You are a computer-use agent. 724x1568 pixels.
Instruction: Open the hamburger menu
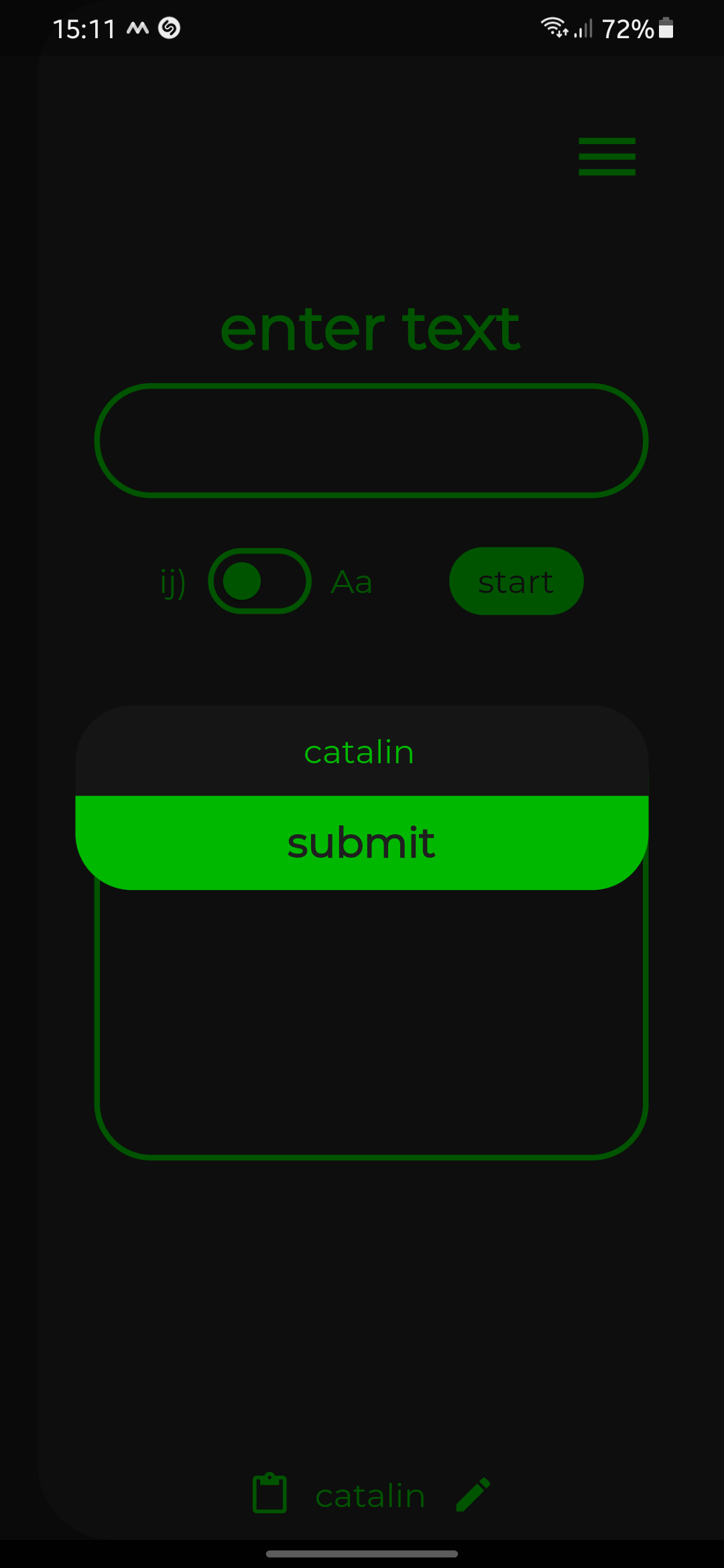coord(607,156)
